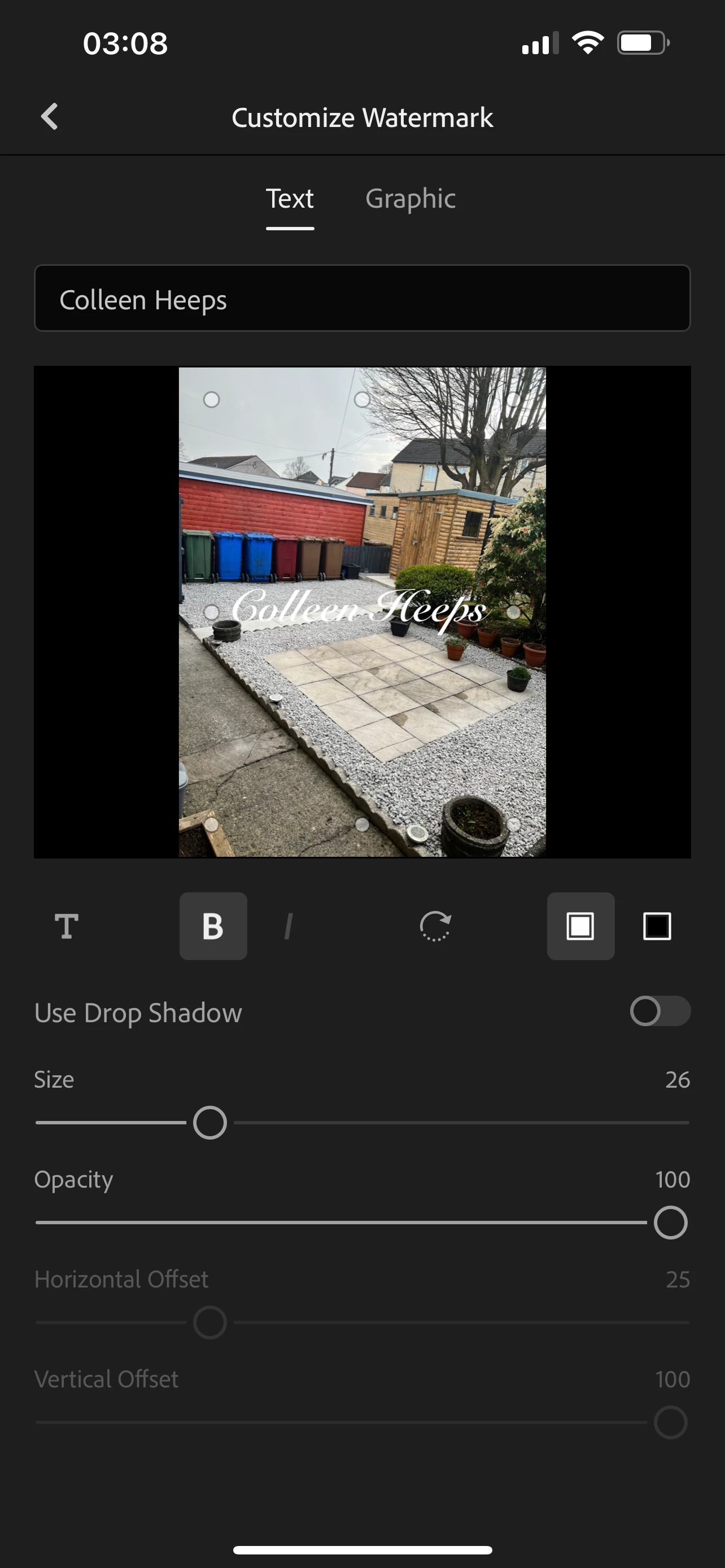
Task: Select the Text tab
Action: [x=290, y=199]
